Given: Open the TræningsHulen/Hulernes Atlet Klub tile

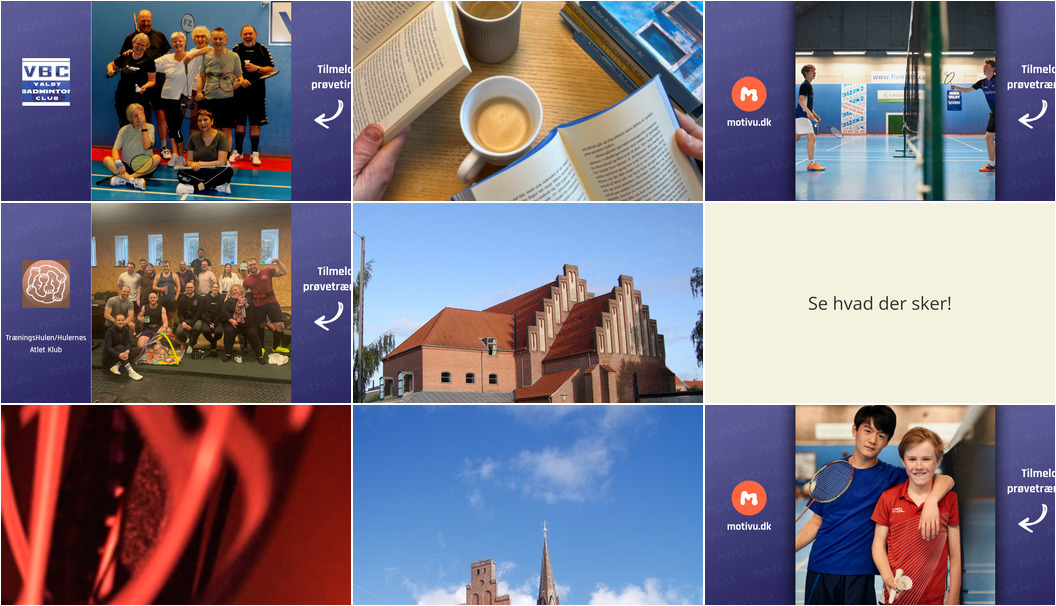Looking at the screenshot, I should pyautogui.click(x=176, y=303).
